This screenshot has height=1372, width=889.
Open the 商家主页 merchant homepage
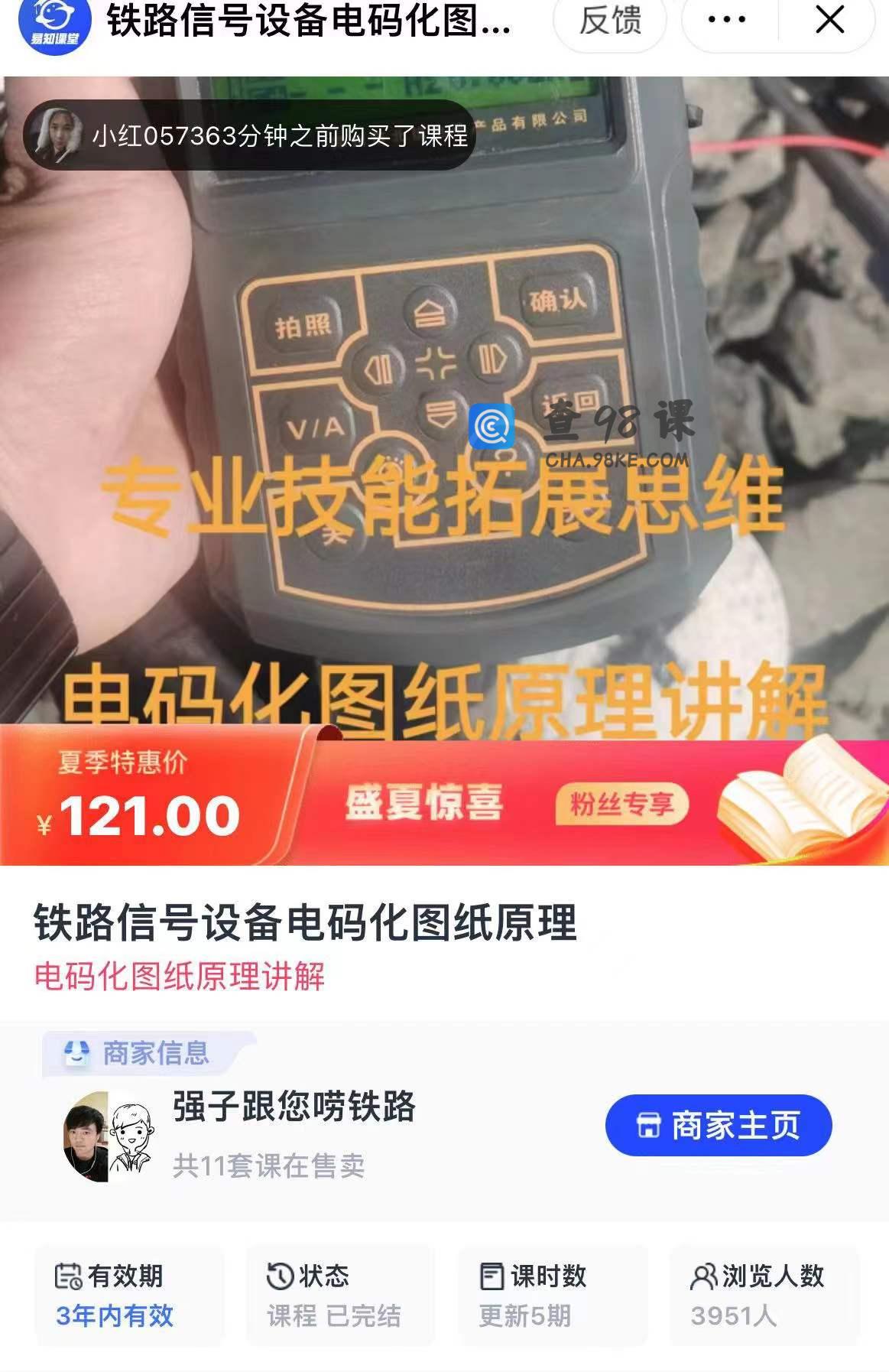pos(718,1125)
